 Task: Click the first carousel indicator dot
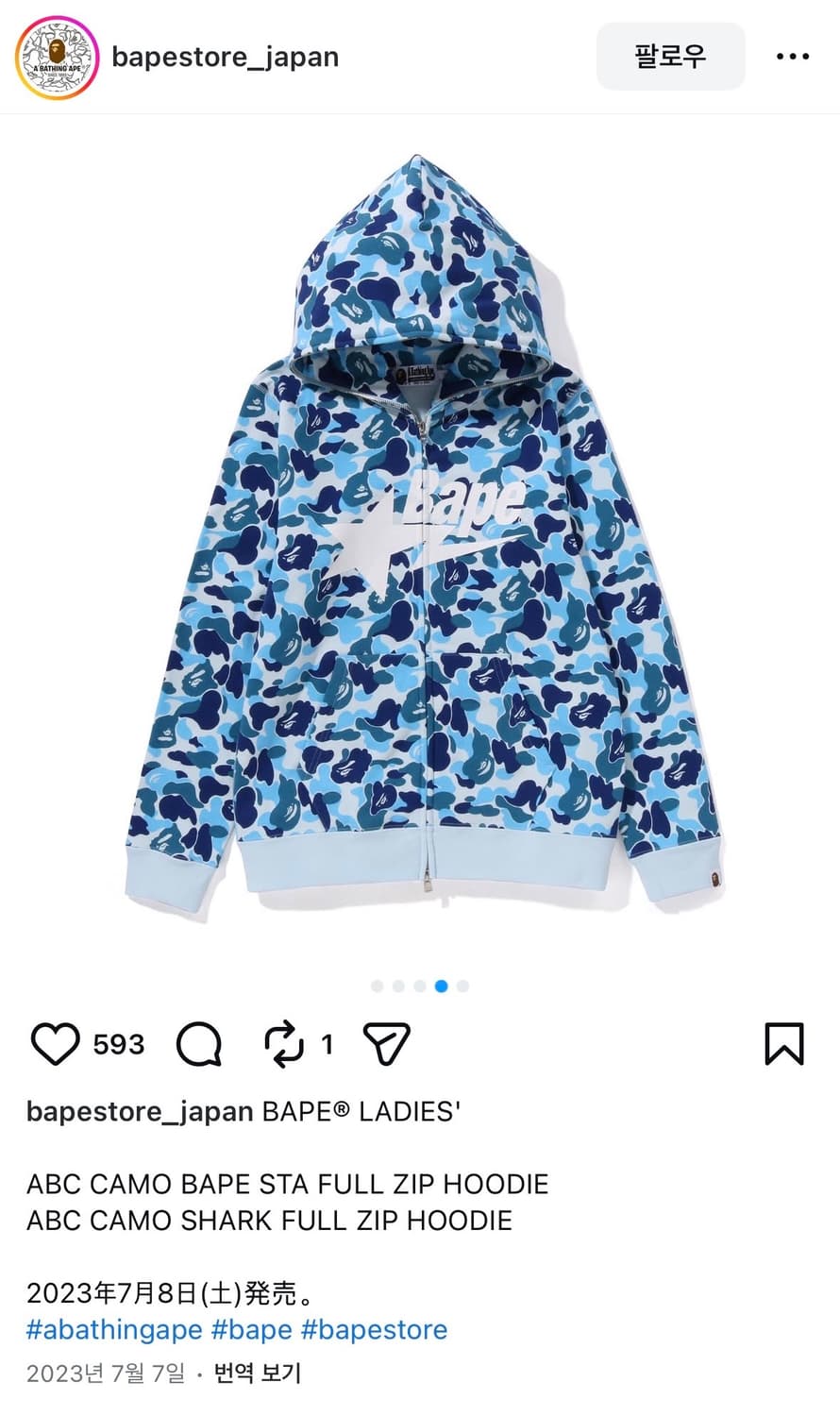pos(376,986)
